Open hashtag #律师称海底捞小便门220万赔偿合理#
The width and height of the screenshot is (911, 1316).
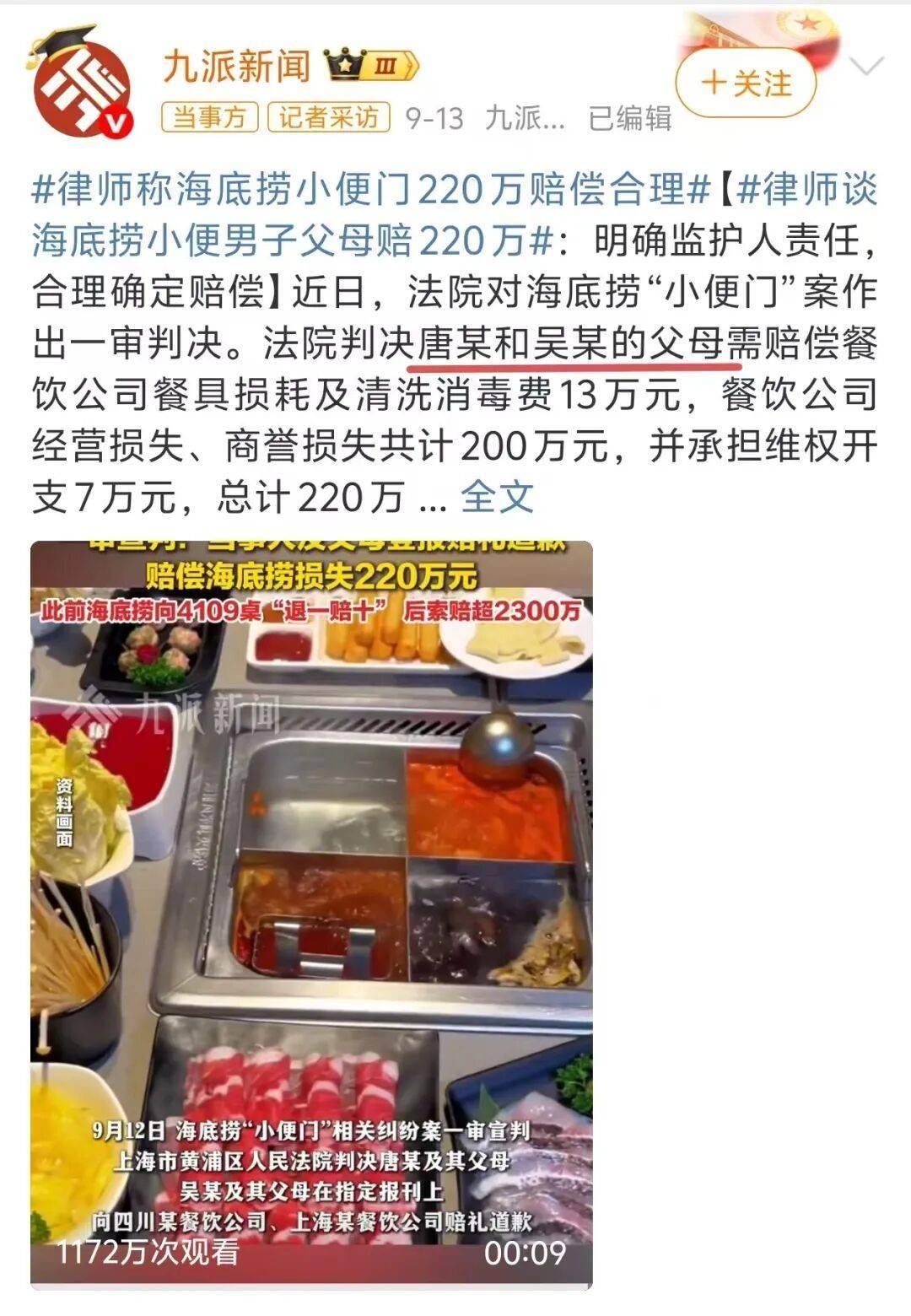pyautogui.click(x=371, y=190)
